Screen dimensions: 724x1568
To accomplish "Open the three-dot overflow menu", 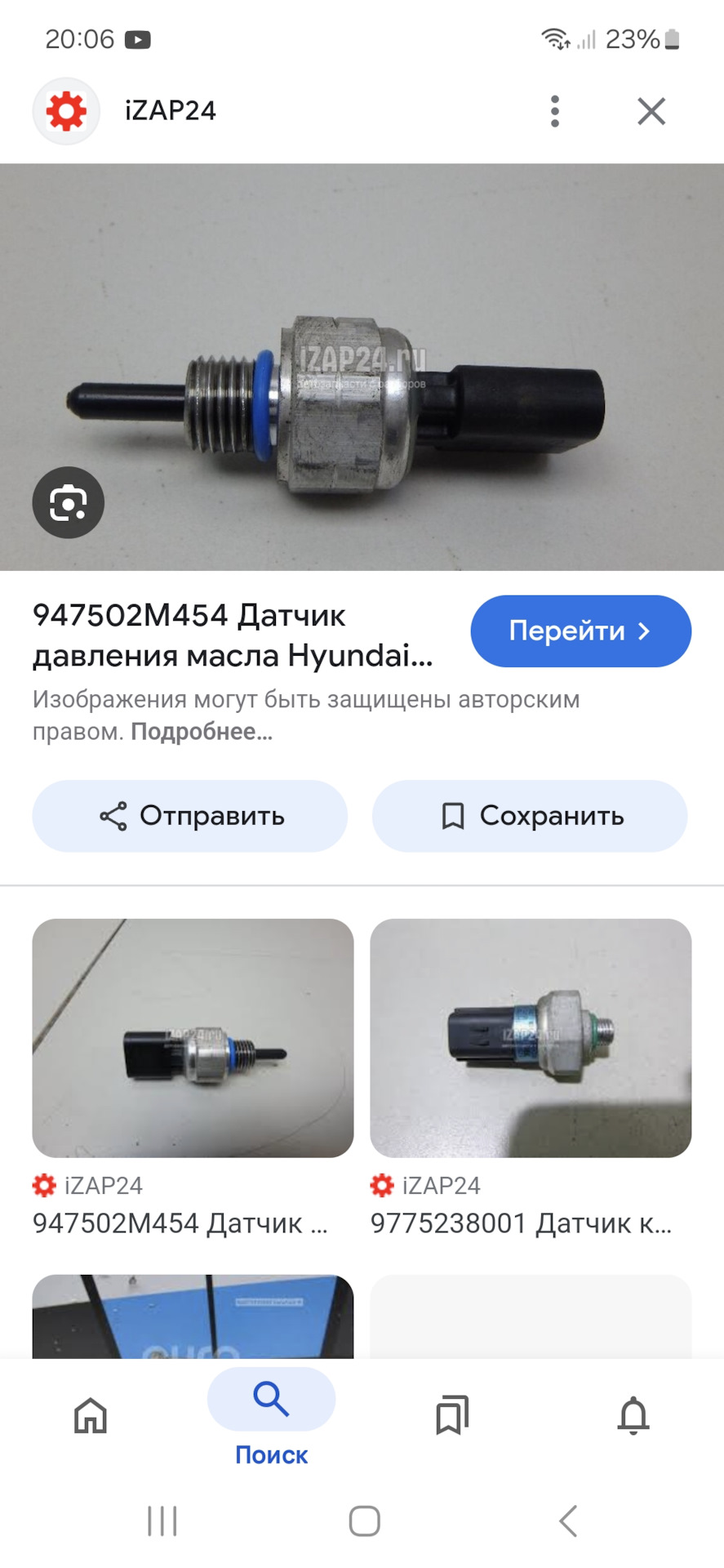I will 555,111.
